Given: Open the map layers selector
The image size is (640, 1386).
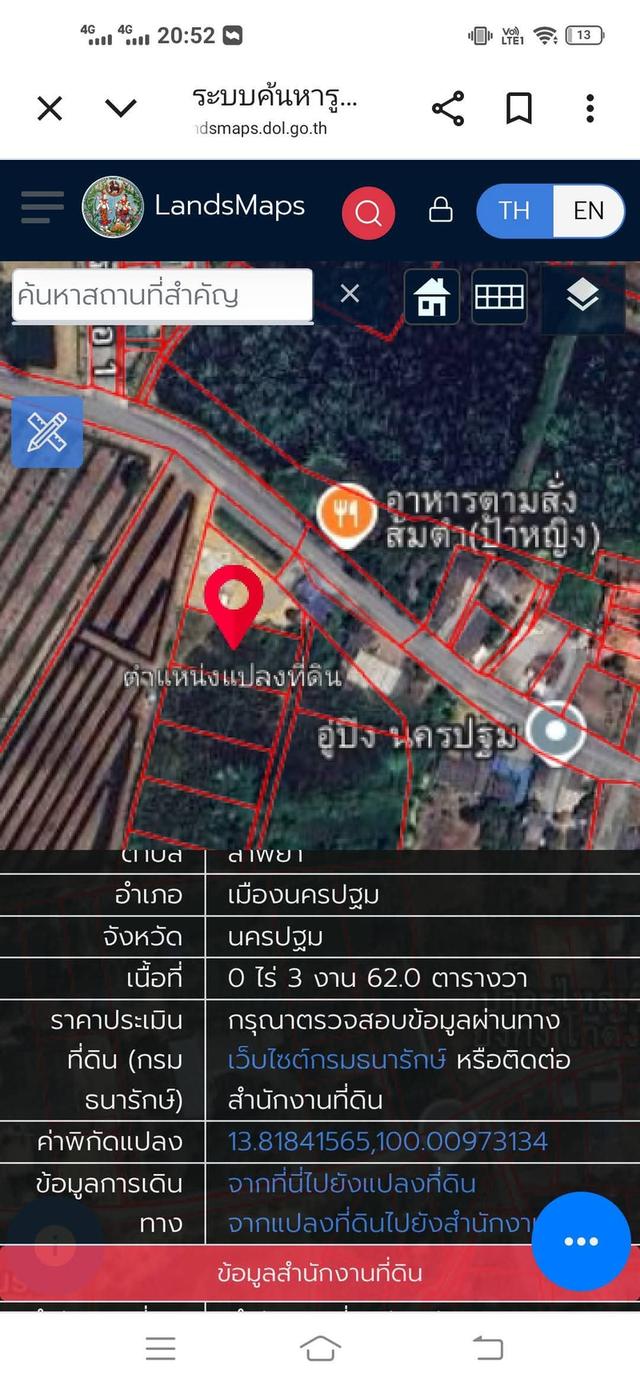Looking at the screenshot, I should [582, 296].
